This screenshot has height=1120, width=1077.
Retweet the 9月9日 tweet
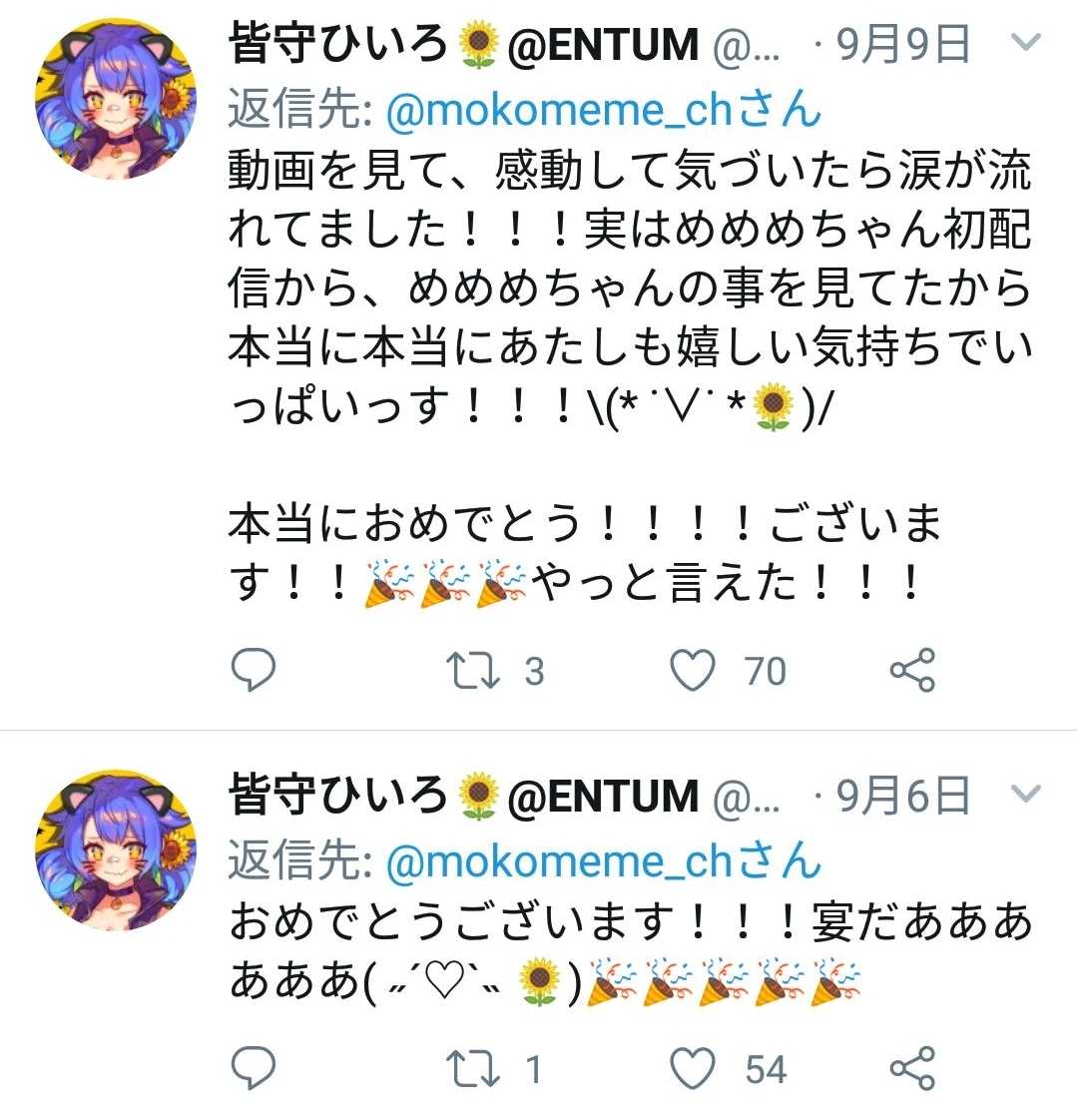coord(473,671)
